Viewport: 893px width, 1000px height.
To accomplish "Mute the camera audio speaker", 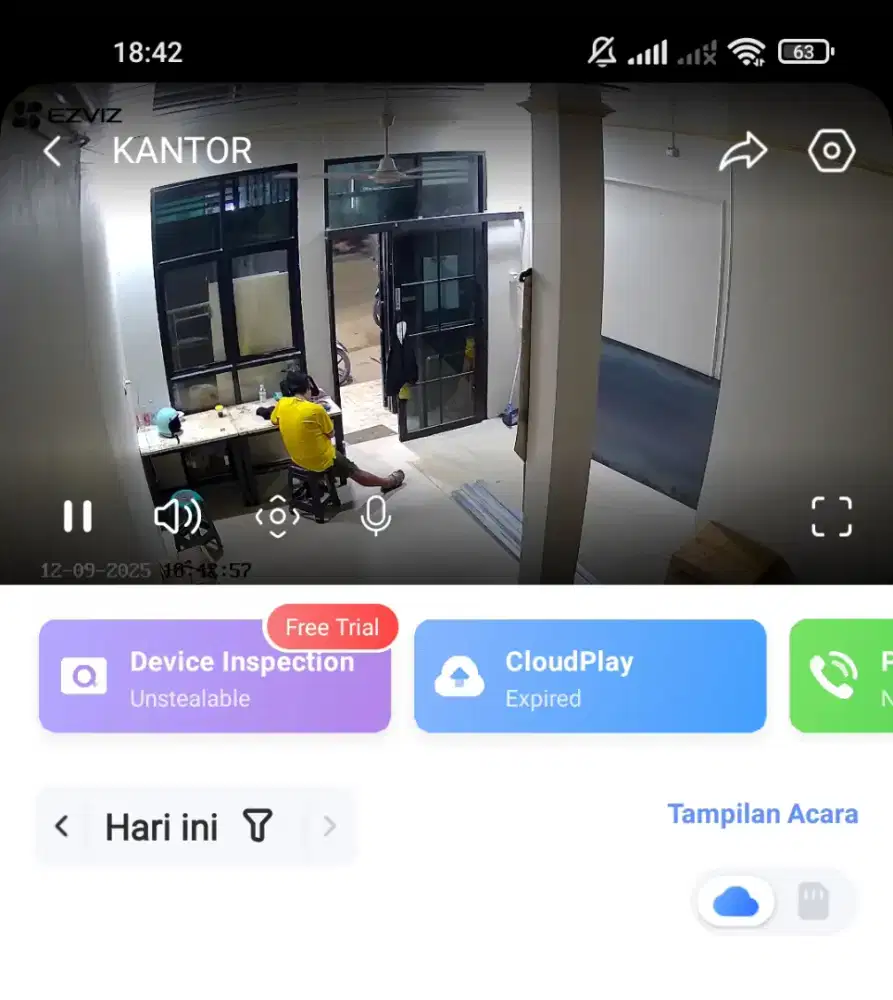I will (177, 516).
